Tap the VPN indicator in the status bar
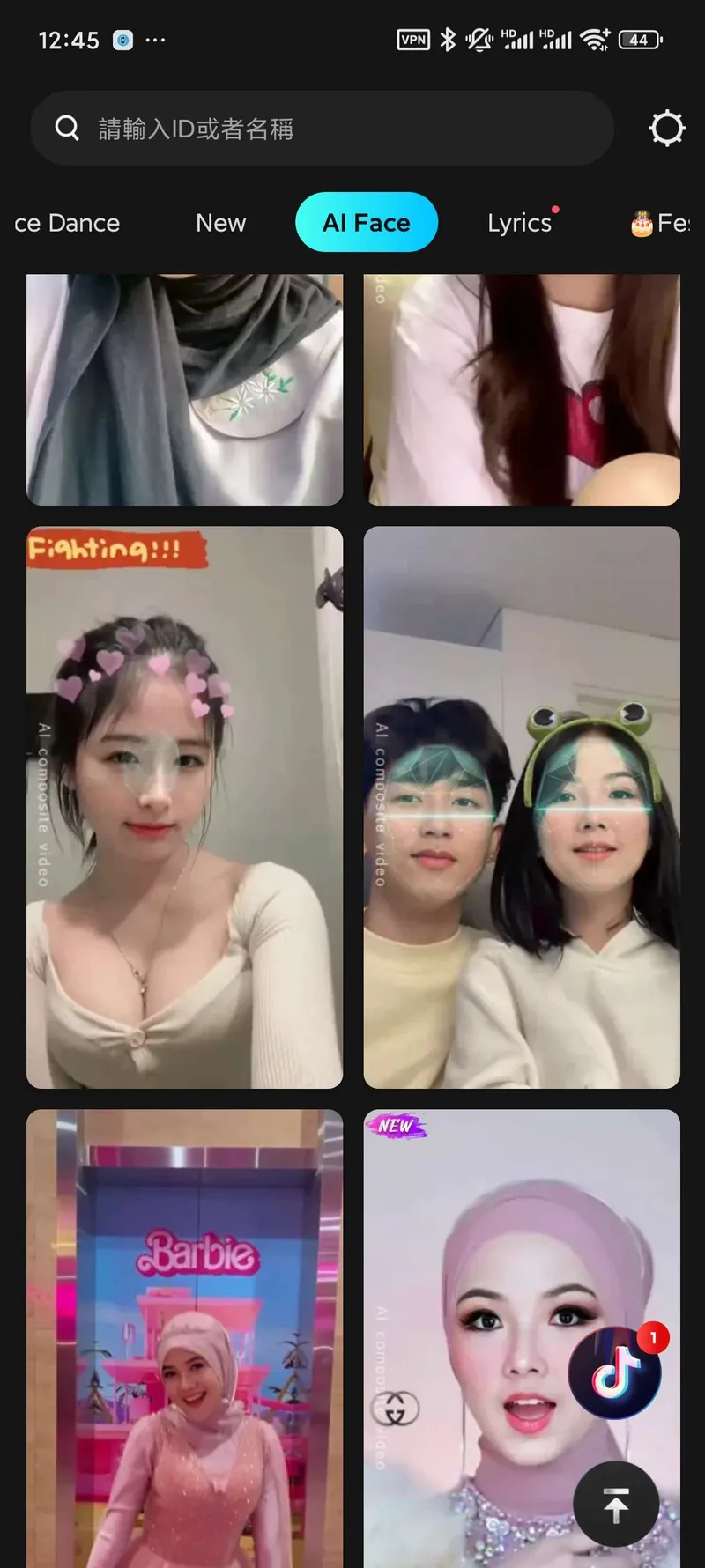 pyautogui.click(x=413, y=39)
